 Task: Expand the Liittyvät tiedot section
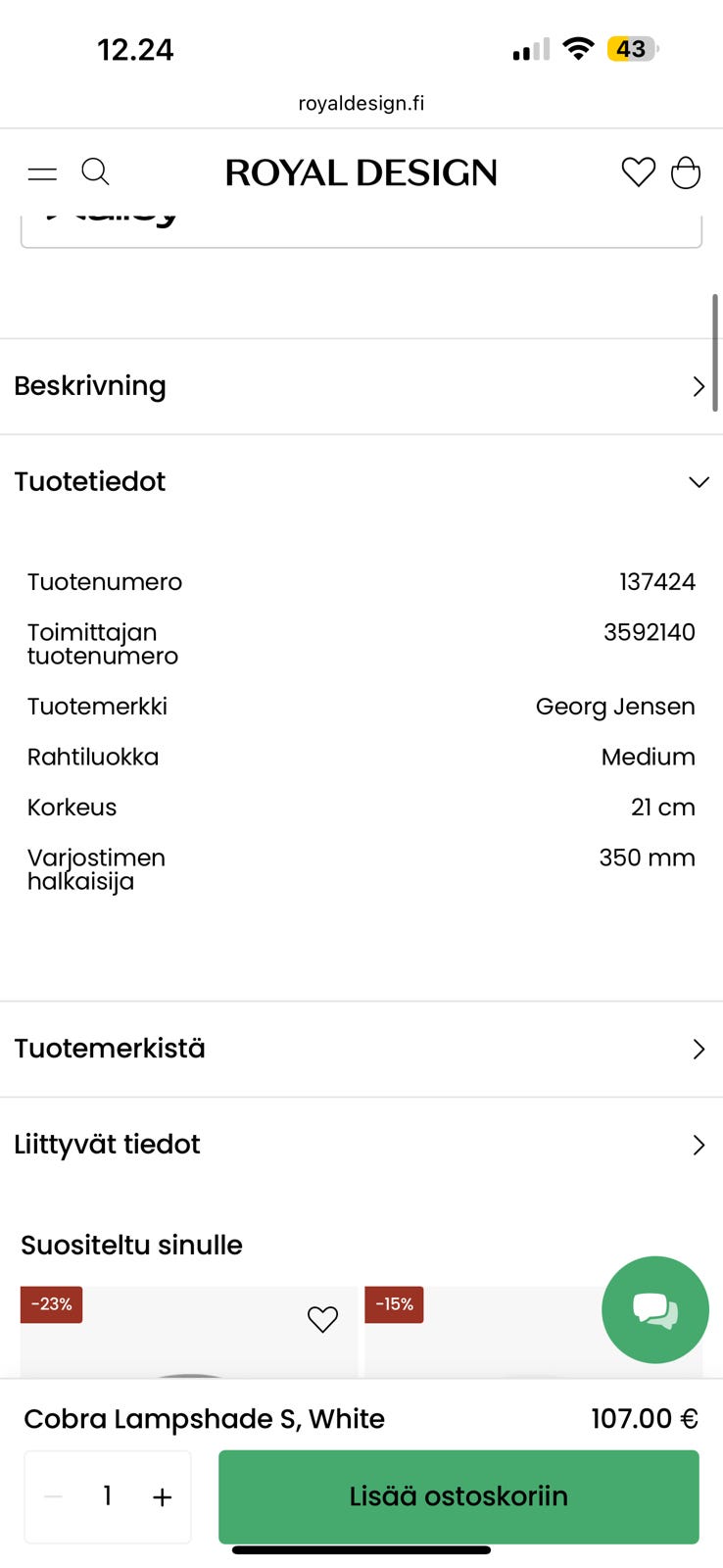click(361, 1145)
